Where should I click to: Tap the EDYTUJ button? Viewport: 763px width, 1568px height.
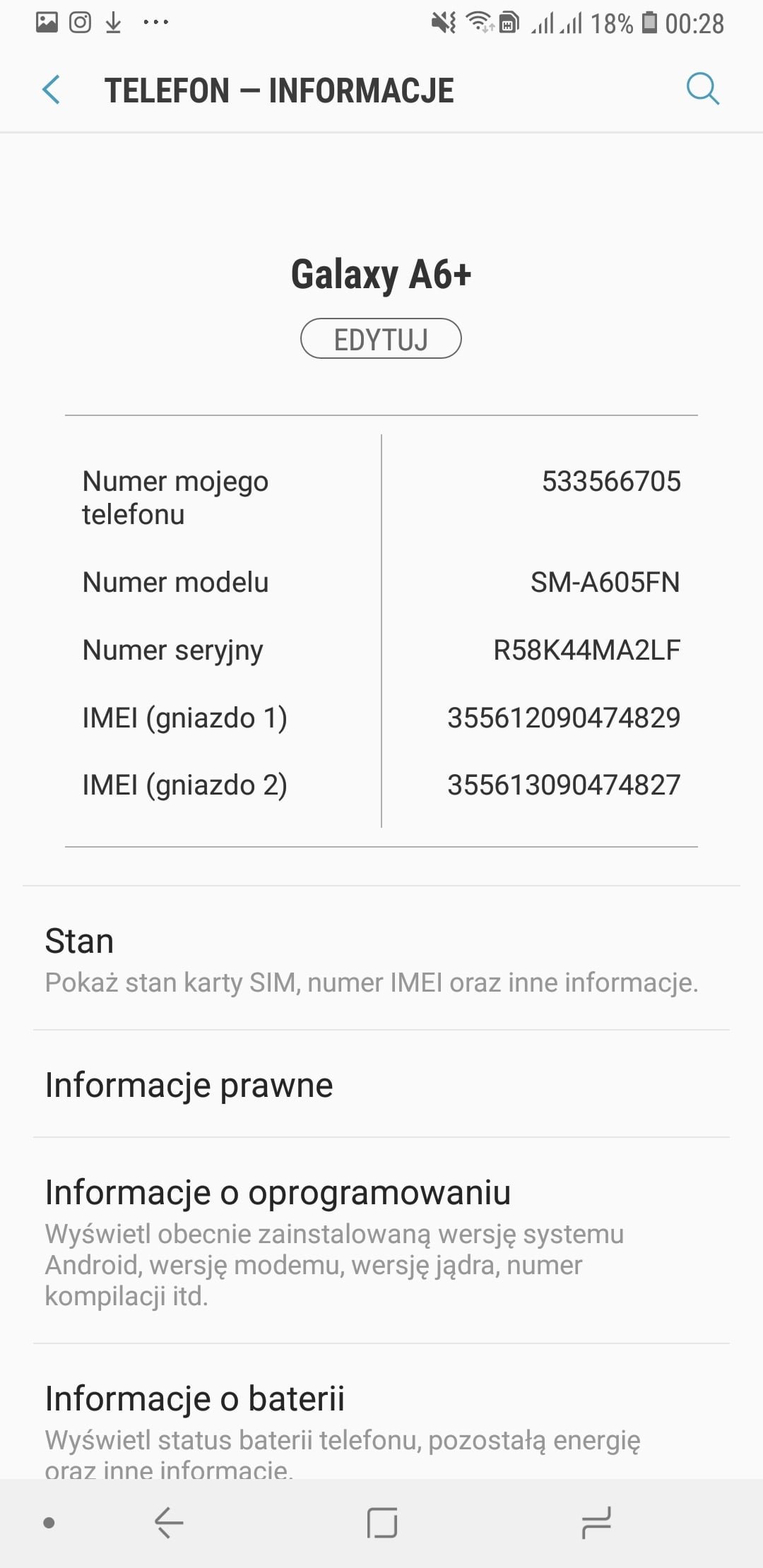(x=381, y=339)
